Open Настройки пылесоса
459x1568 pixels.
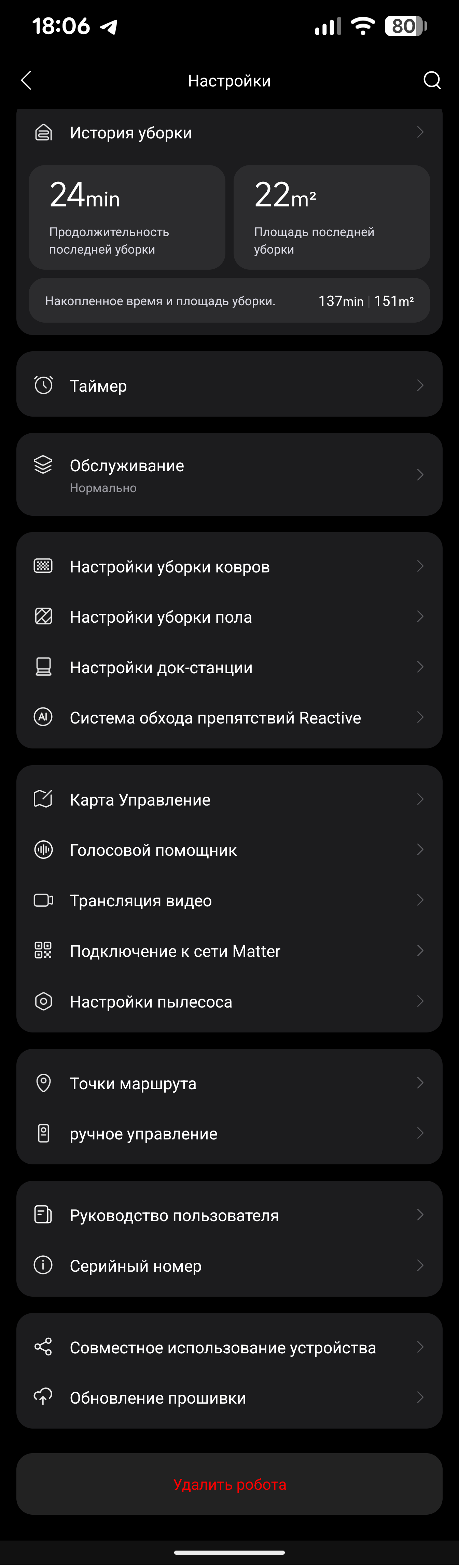[229, 1002]
